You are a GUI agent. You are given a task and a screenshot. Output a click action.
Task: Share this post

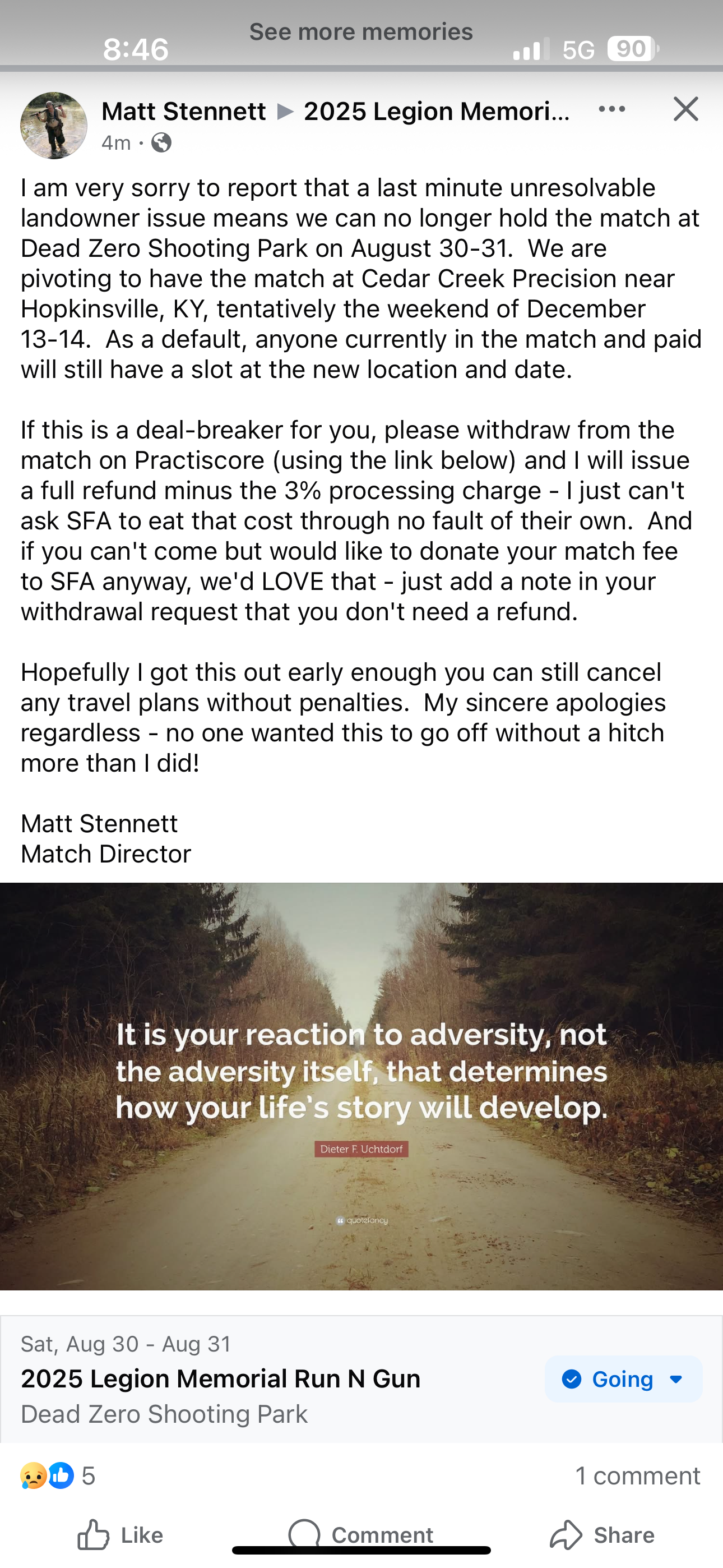coord(602,1534)
